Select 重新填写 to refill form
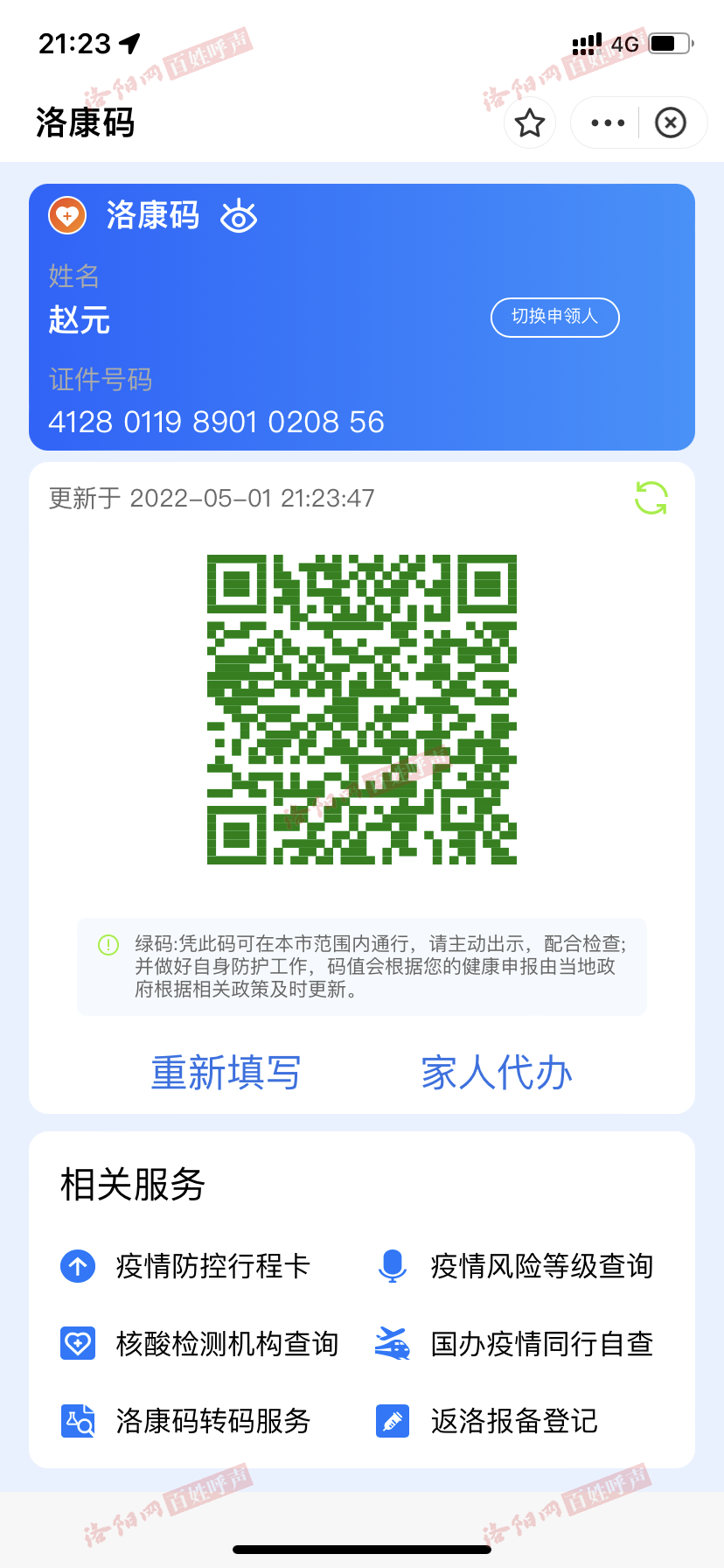Image resolution: width=724 pixels, height=1568 pixels. coord(226,1073)
